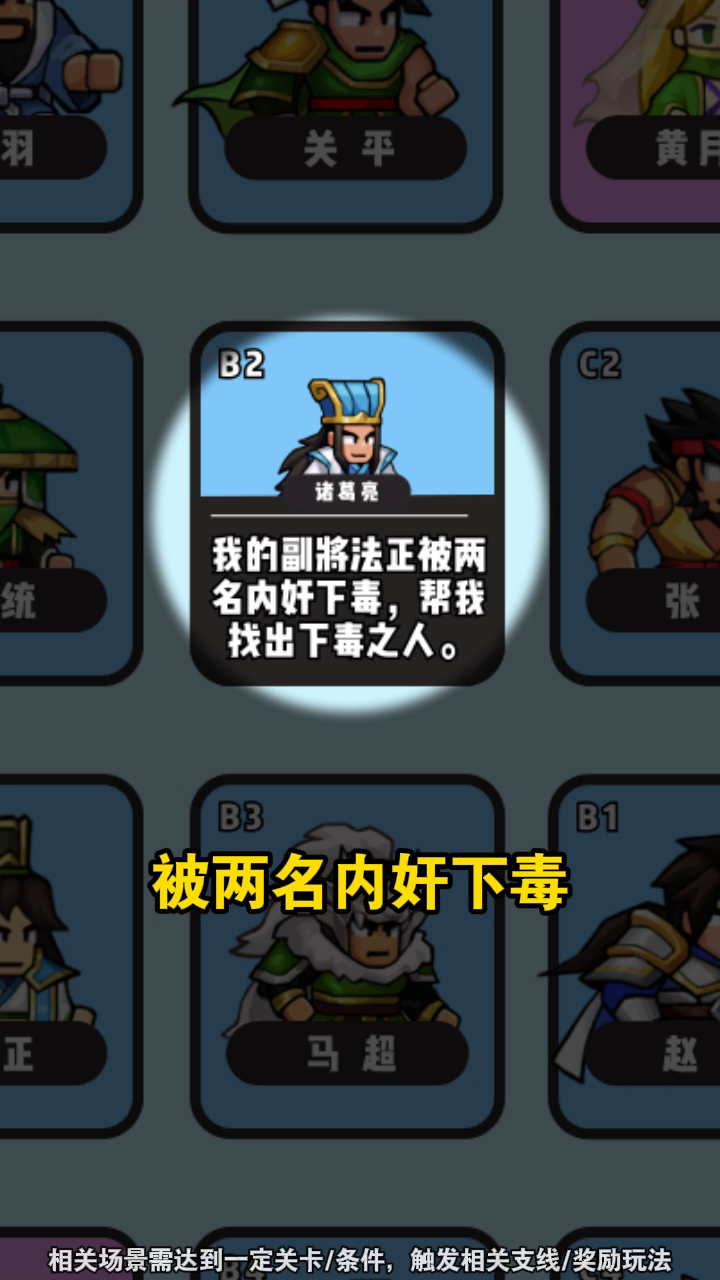Select the card with name ending 正
This screenshot has width=720, height=1280.
[x=68, y=955]
